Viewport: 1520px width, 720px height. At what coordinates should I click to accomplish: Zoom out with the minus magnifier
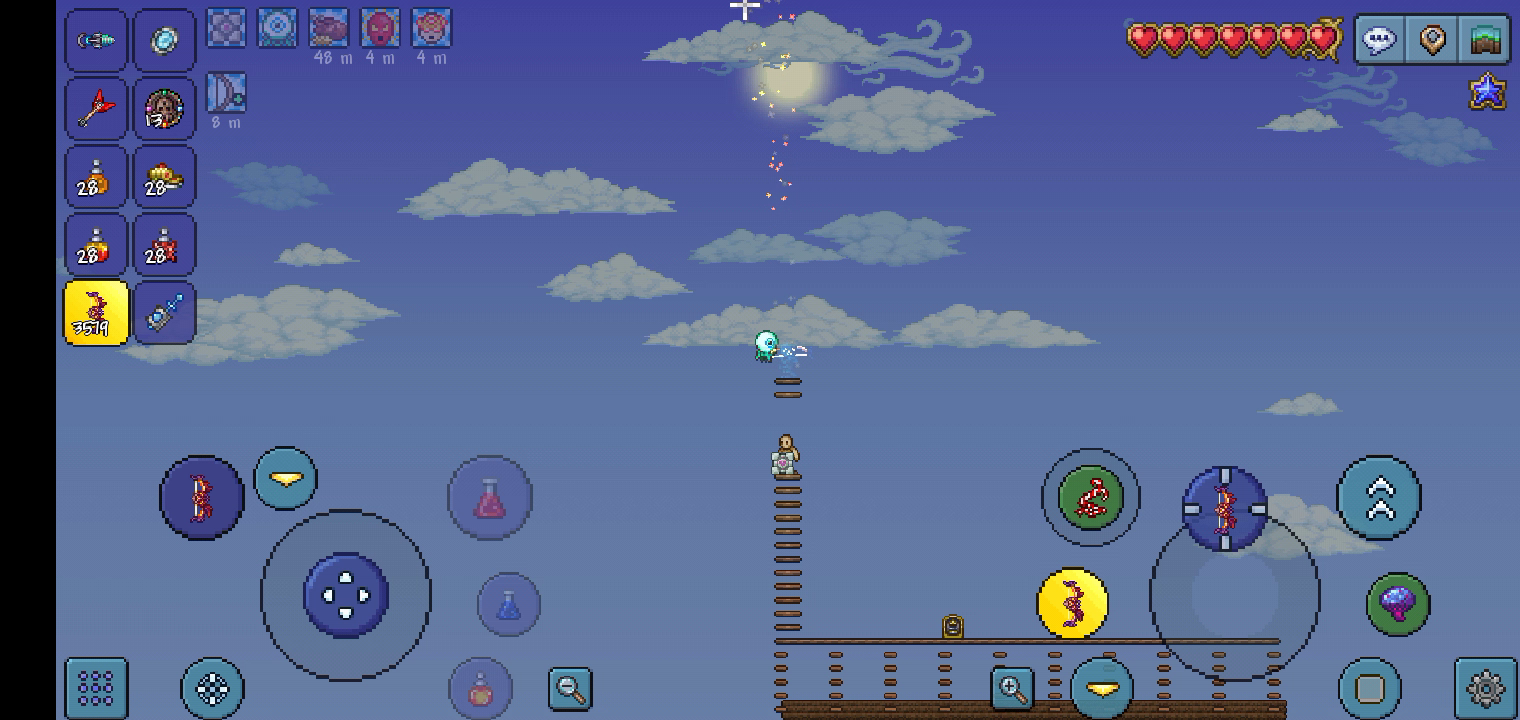(570, 688)
